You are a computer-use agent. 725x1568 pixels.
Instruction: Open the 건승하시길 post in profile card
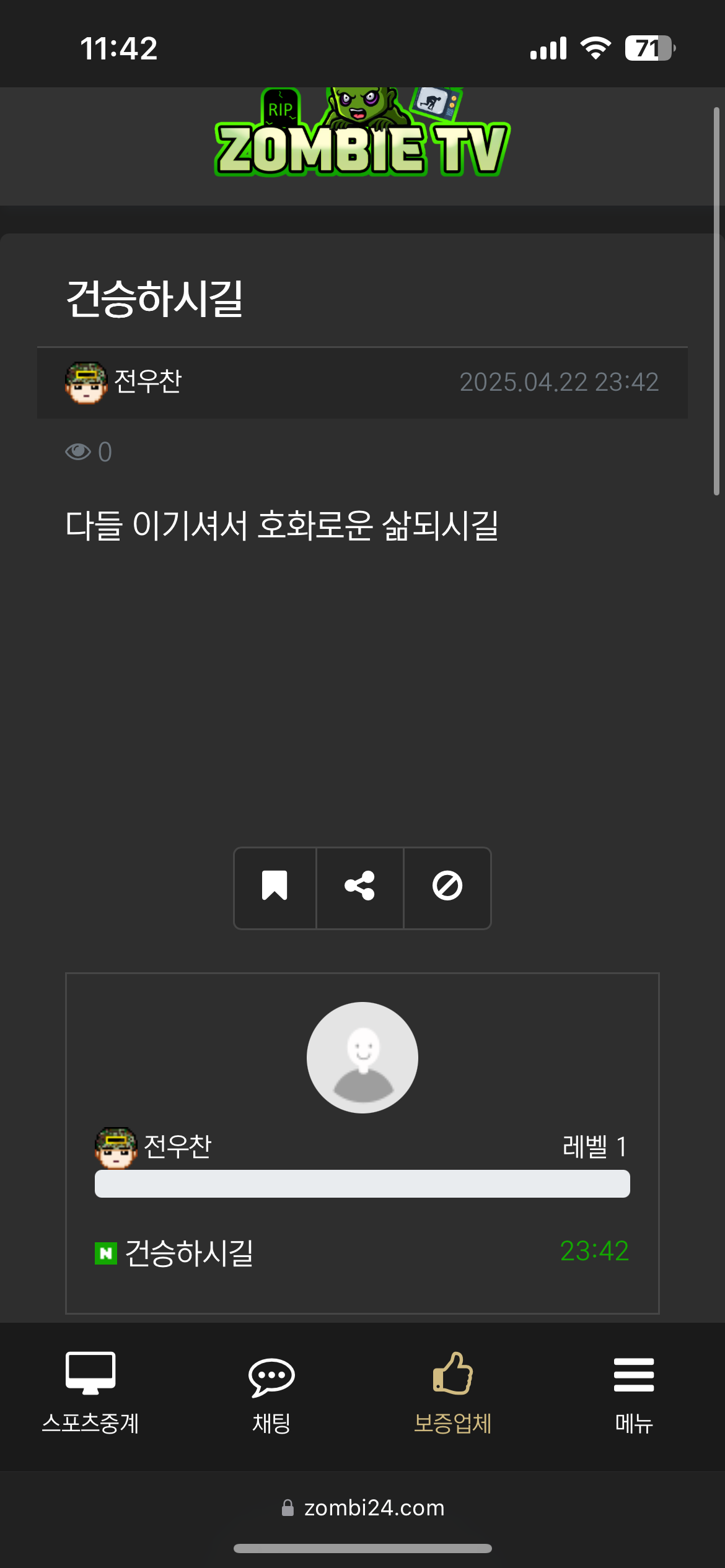click(189, 1253)
